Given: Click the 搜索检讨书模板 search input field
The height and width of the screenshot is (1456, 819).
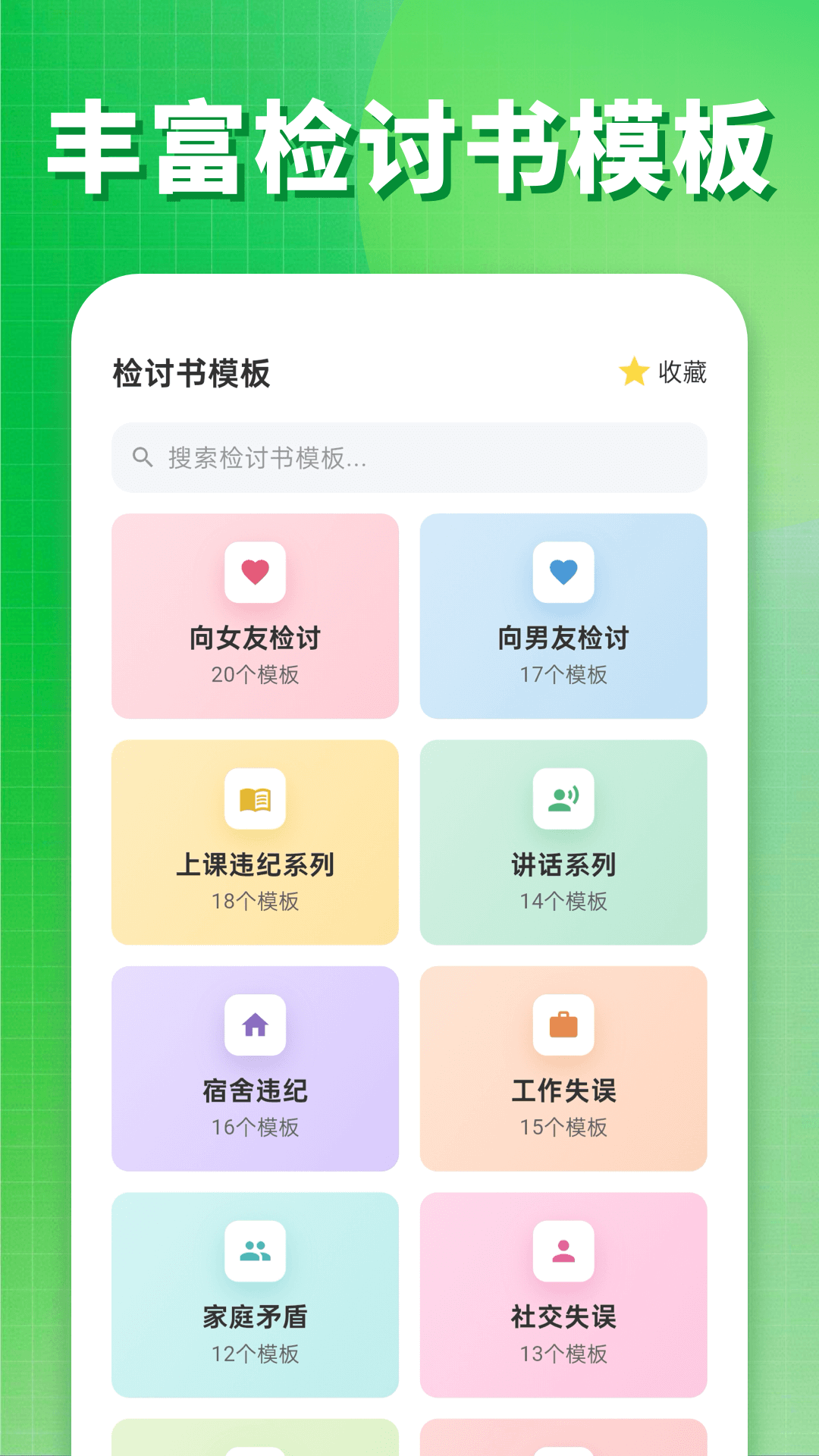Looking at the screenshot, I should point(409,456).
